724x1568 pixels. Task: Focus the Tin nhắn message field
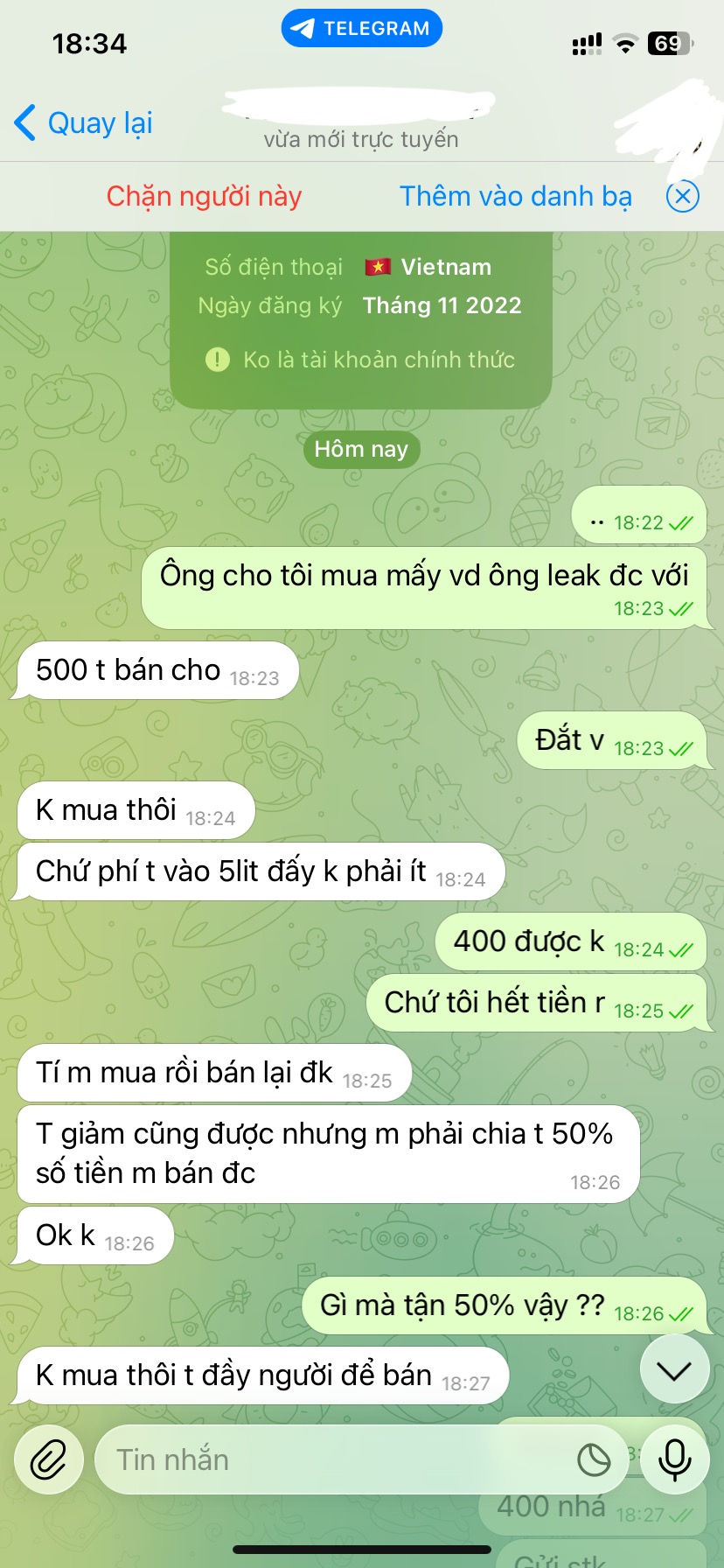coord(332,1459)
